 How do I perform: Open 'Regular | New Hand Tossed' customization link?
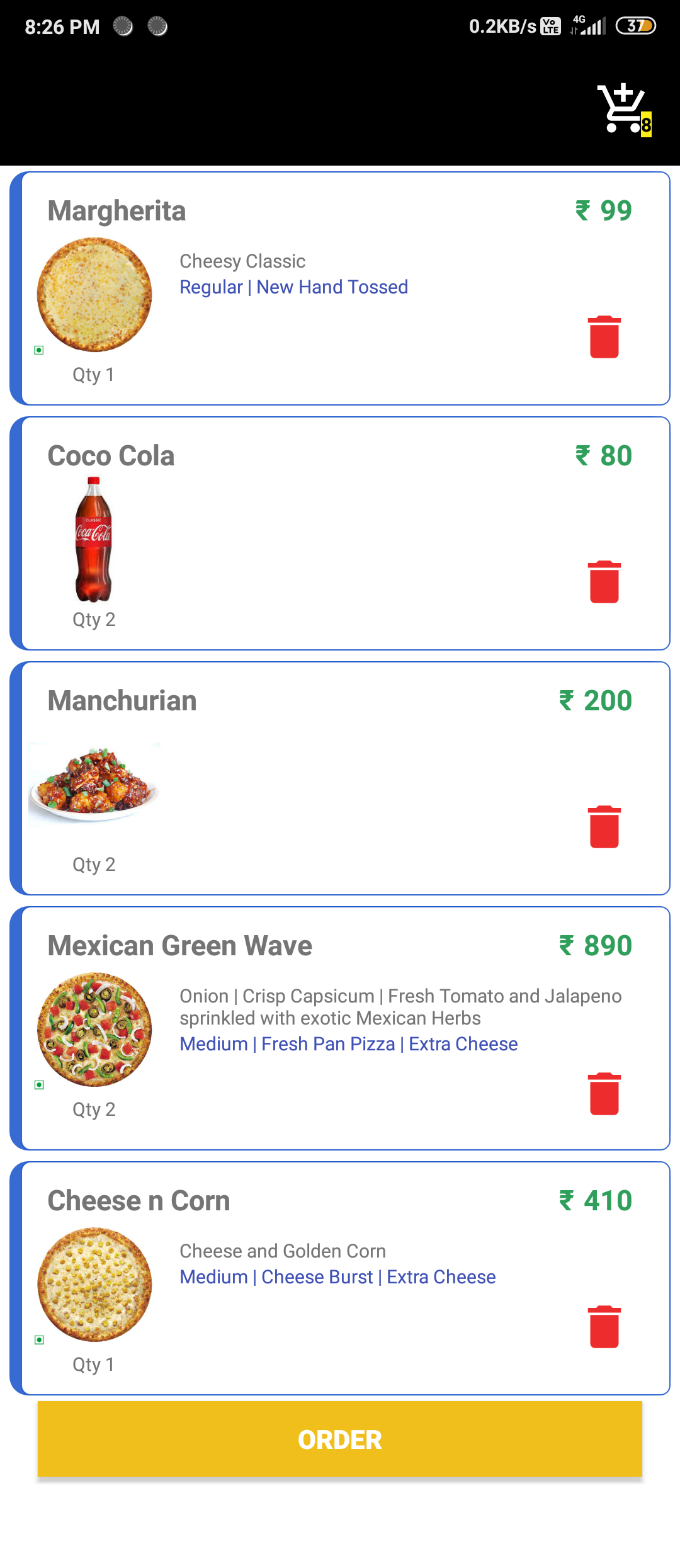[293, 287]
